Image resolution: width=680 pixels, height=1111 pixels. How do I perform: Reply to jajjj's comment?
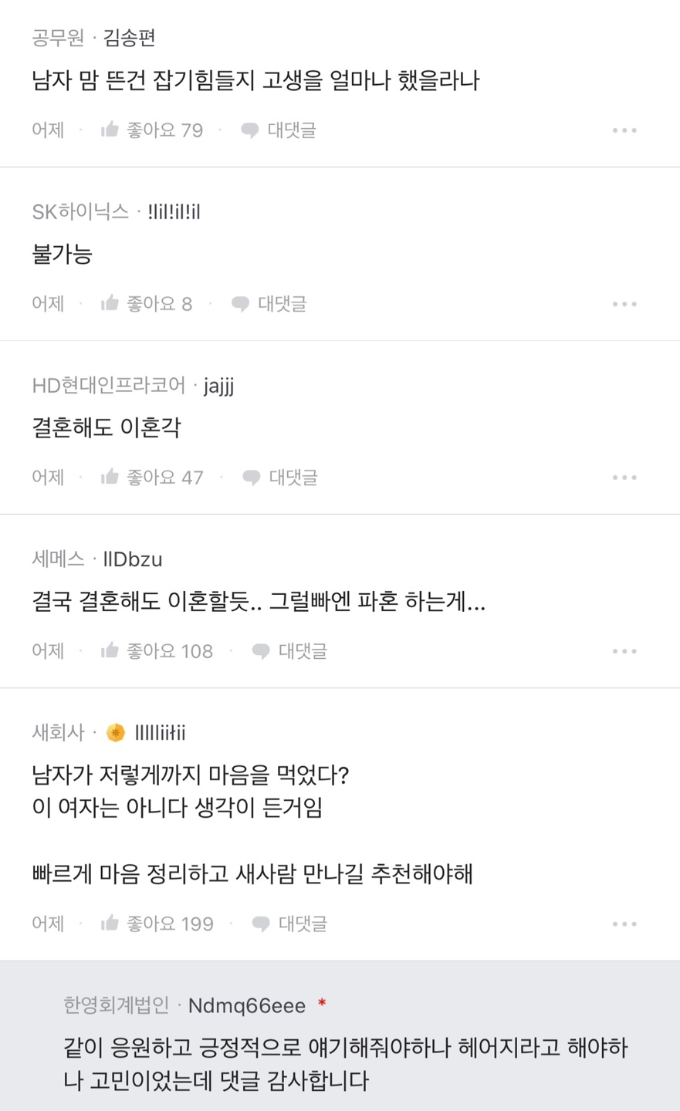(280, 478)
